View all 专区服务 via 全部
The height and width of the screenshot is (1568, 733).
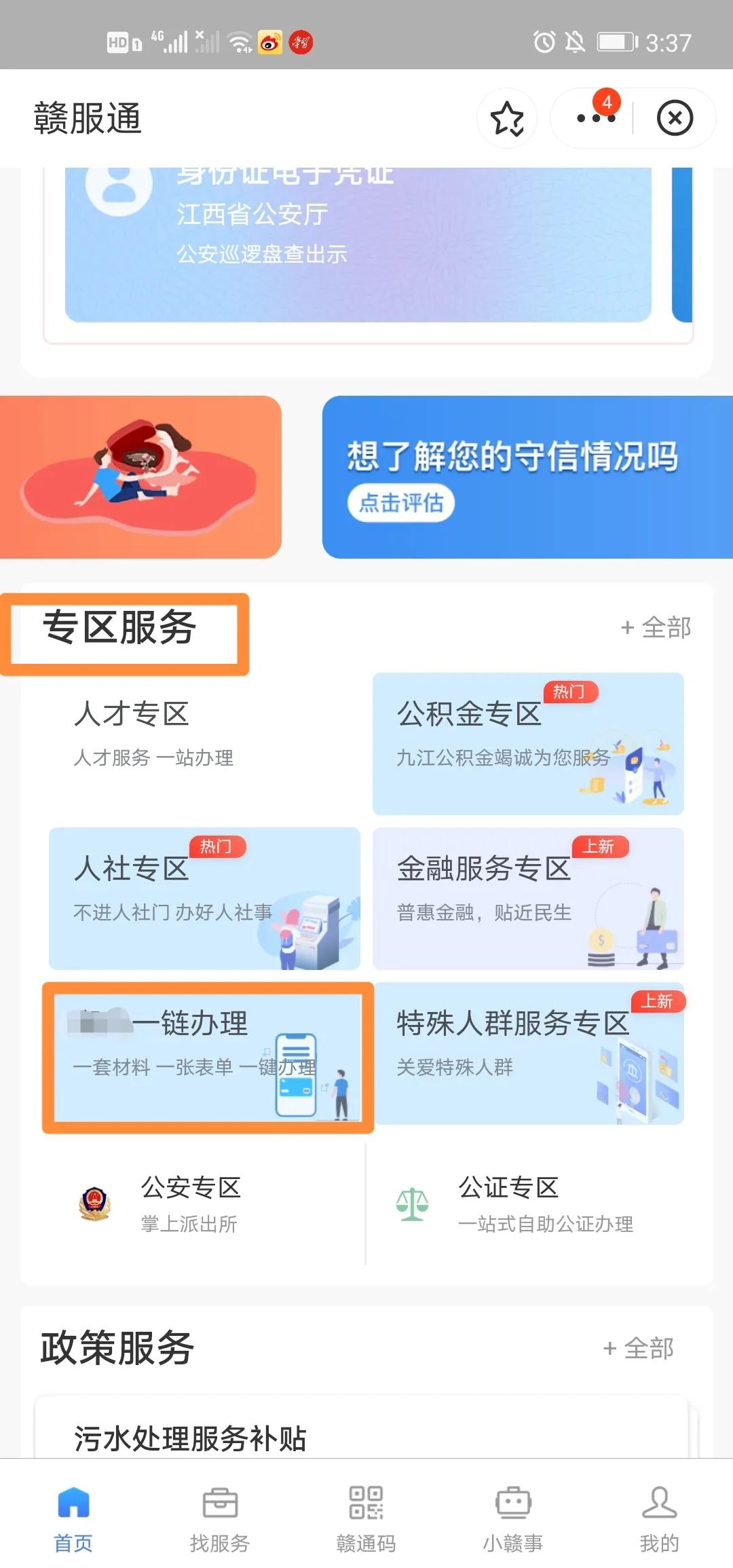tap(656, 627)
